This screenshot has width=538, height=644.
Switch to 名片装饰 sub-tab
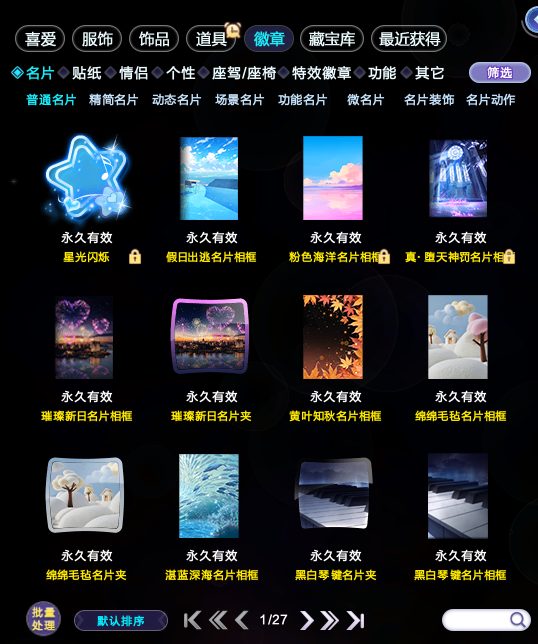[429, 100]
